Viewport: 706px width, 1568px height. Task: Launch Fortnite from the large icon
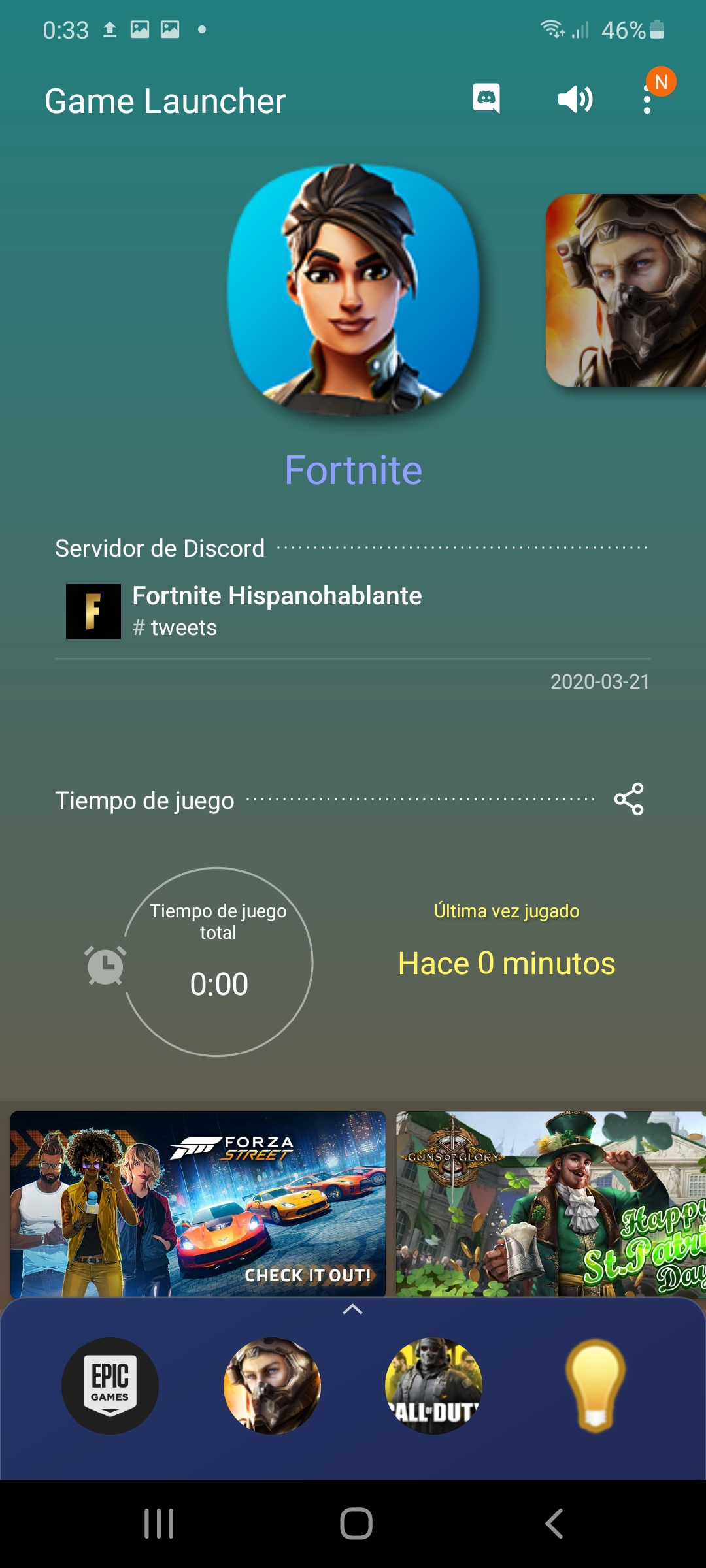tap(353, 290)
